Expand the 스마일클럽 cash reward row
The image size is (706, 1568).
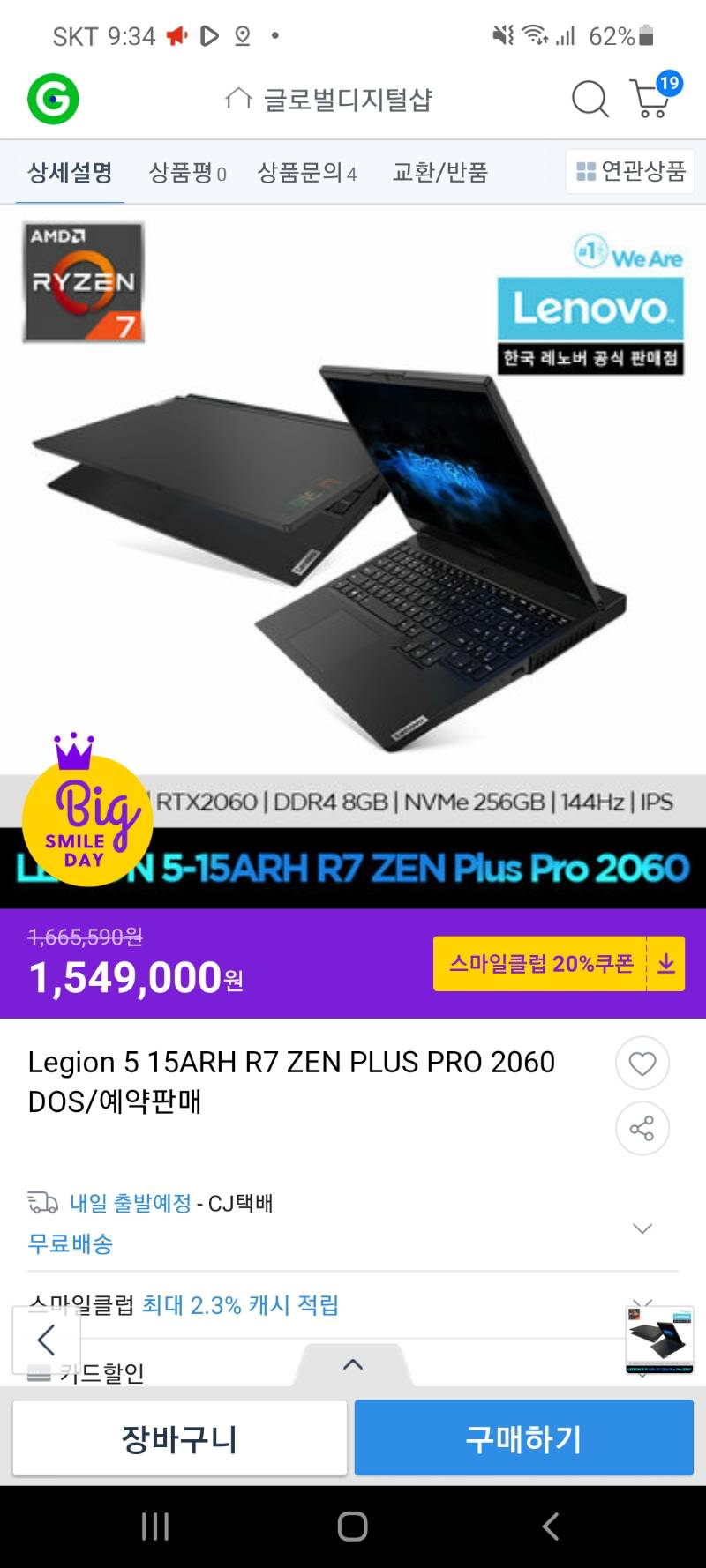642,1302
